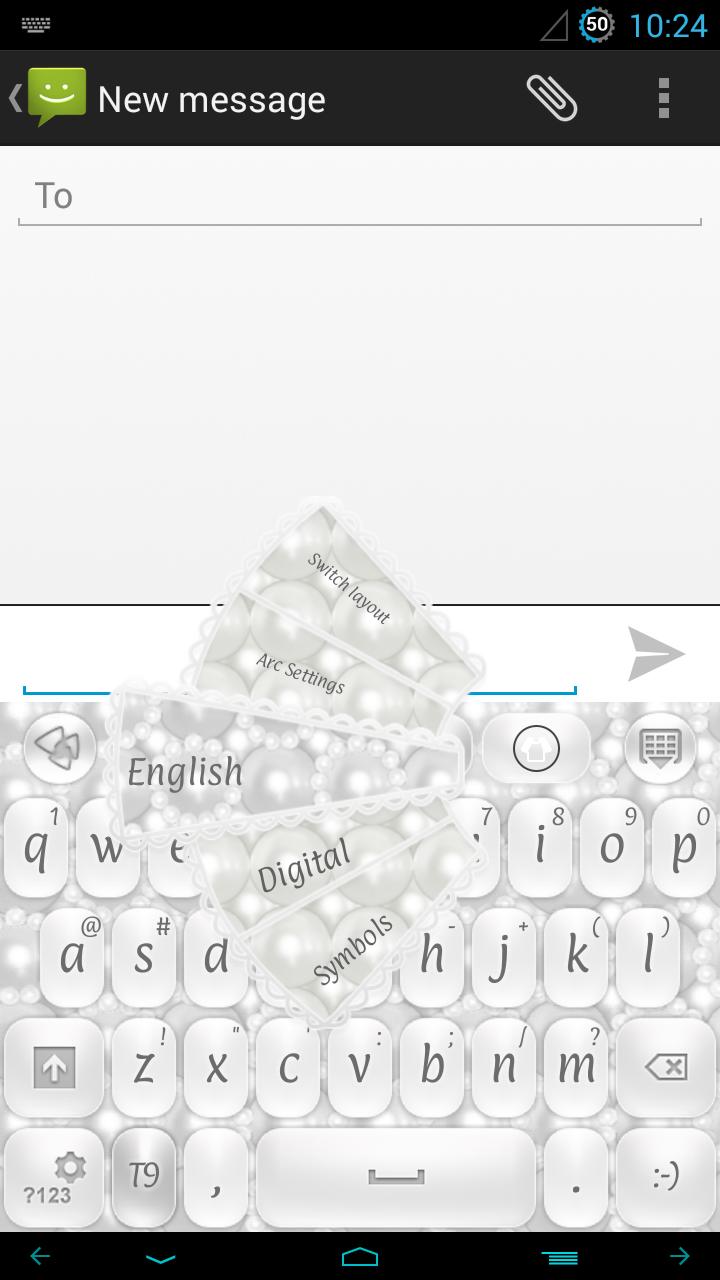Tap the space bar

[x=396, y=1178]
